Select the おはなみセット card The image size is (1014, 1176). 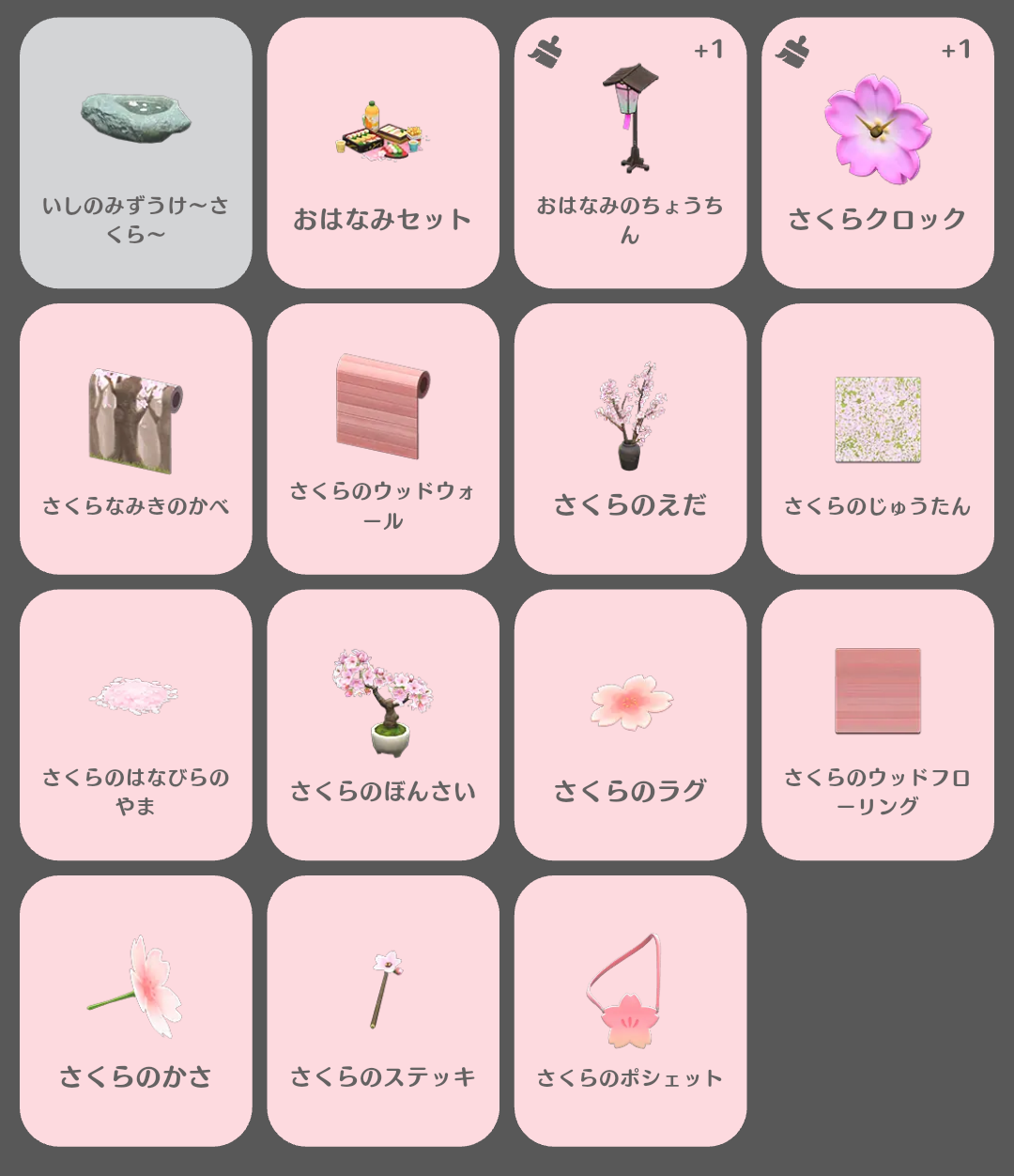click(x=382, y=152)
